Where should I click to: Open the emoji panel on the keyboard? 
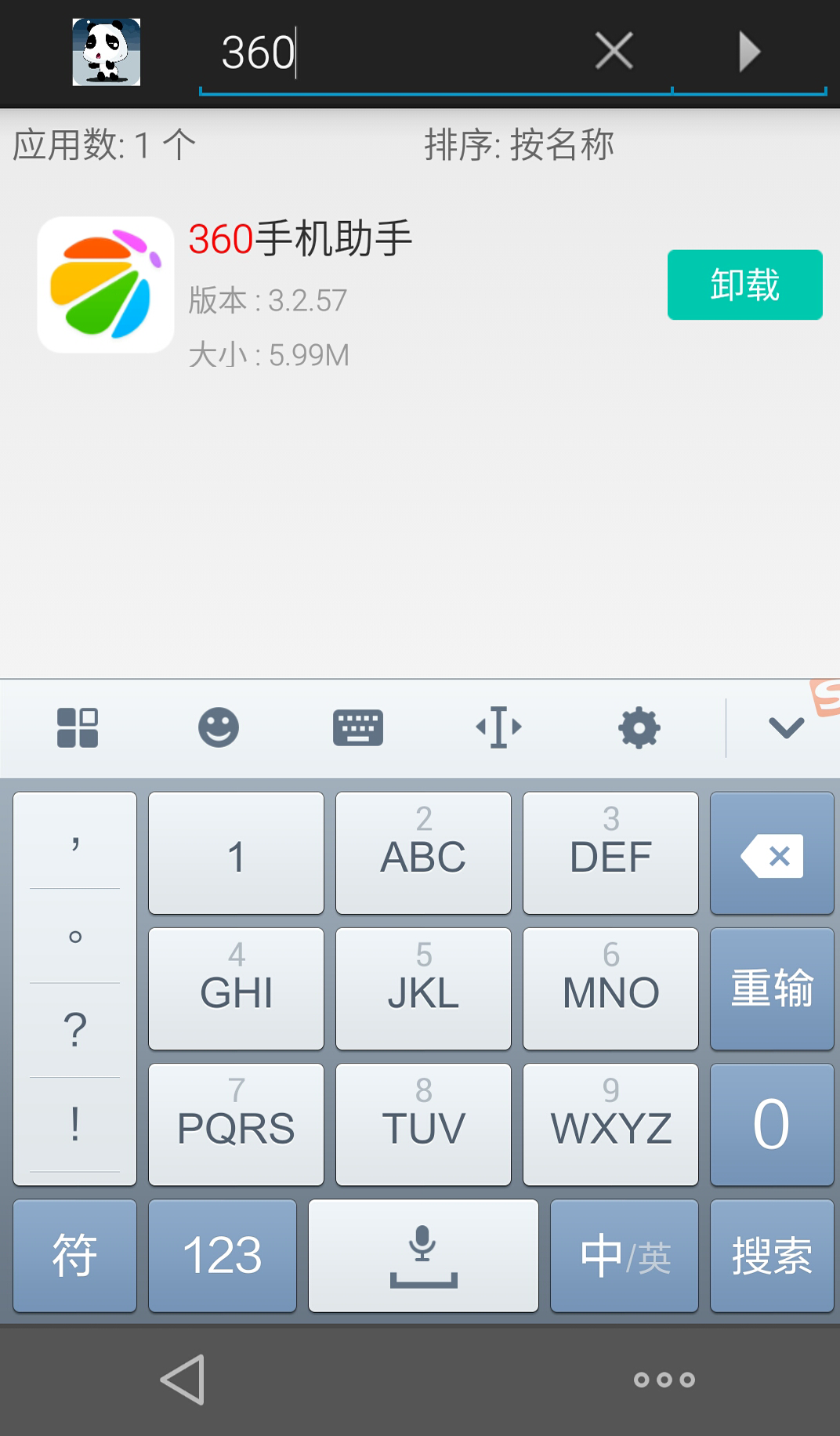point(218,727)
